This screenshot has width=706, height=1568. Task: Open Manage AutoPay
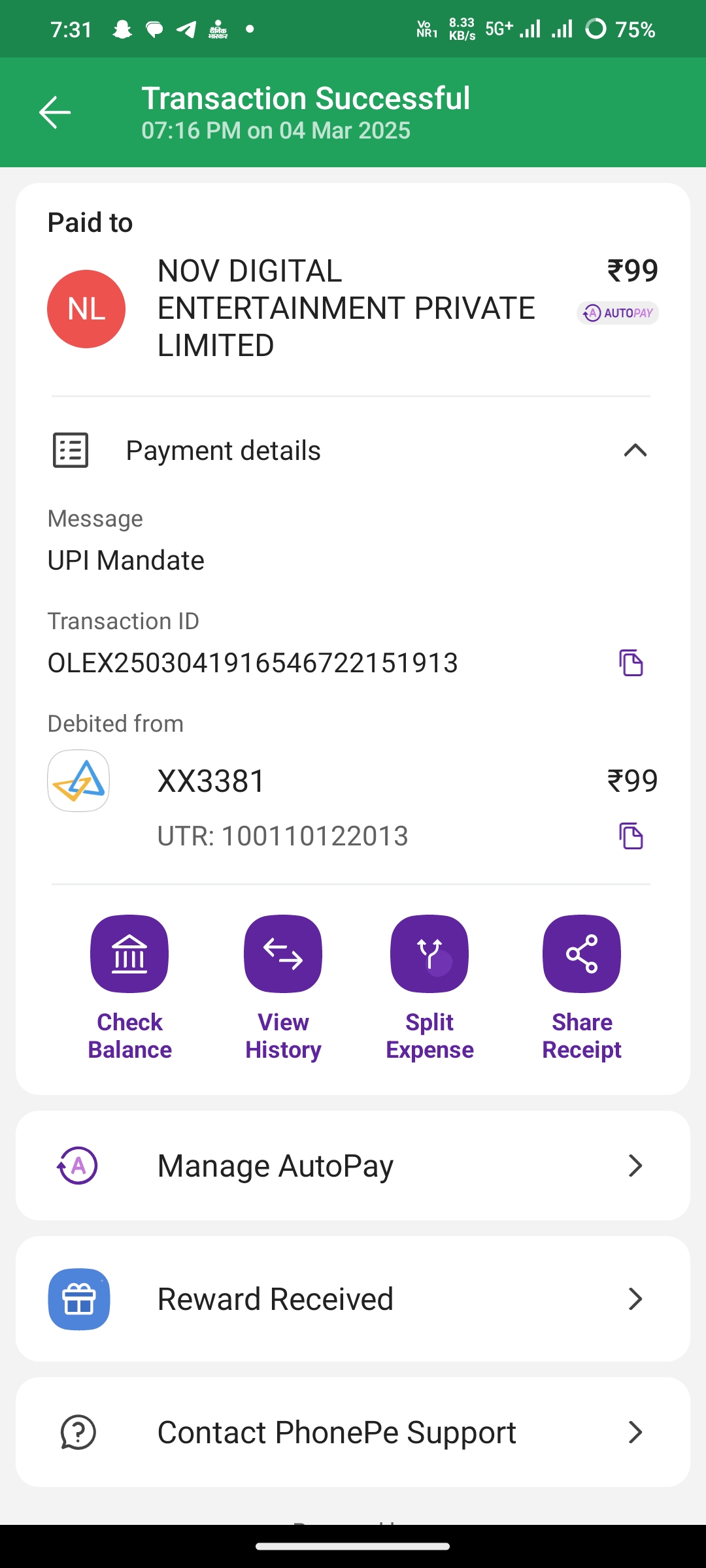point(353,1166)
